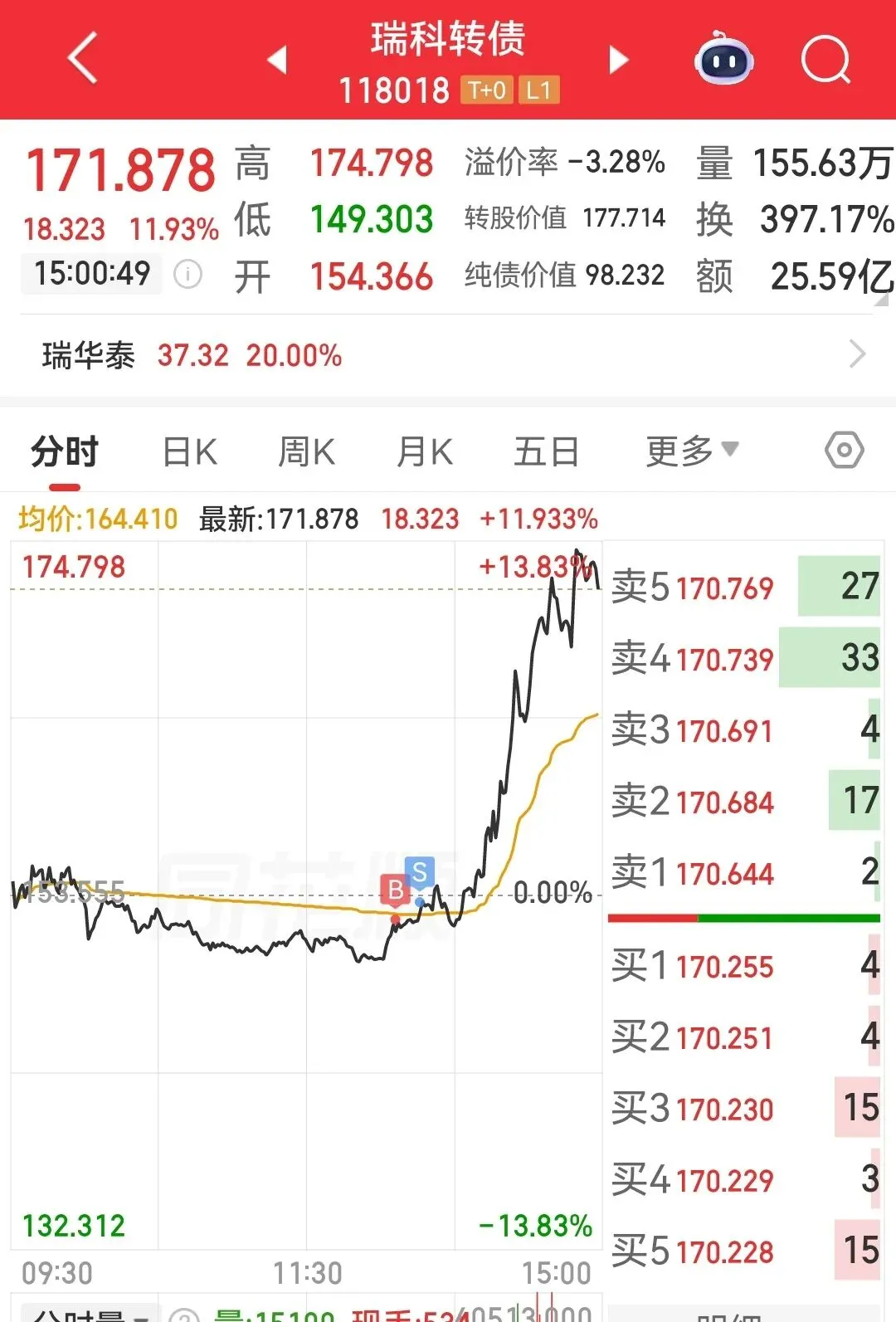This screenshot has width=896, height=1322.
Task: Switch to the 周K tab
Action: point(307,452)
